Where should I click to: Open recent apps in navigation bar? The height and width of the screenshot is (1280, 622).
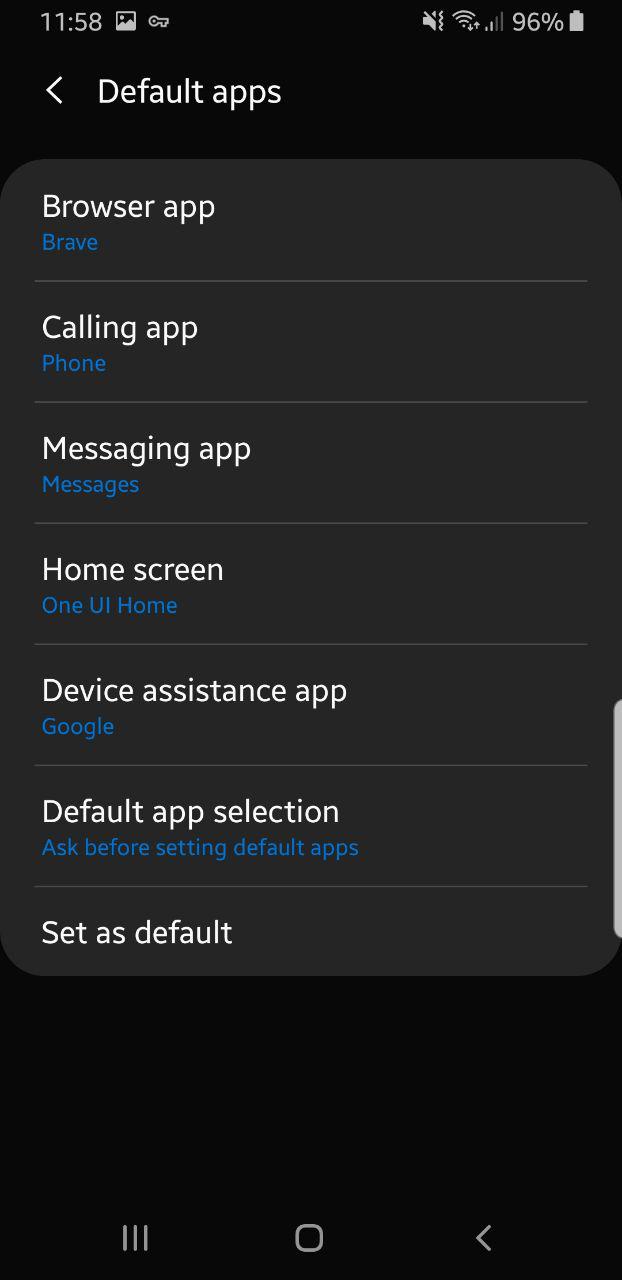(x=135, y=1238)
